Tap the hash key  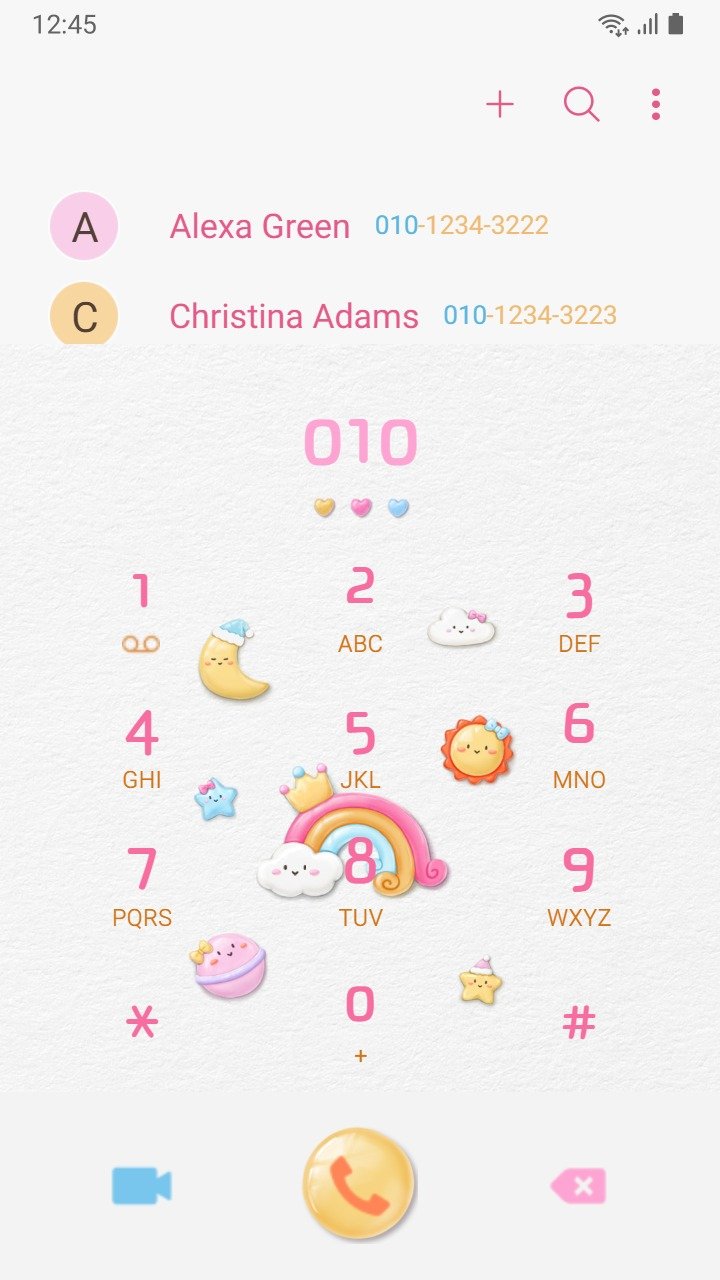pos(579,1022)
